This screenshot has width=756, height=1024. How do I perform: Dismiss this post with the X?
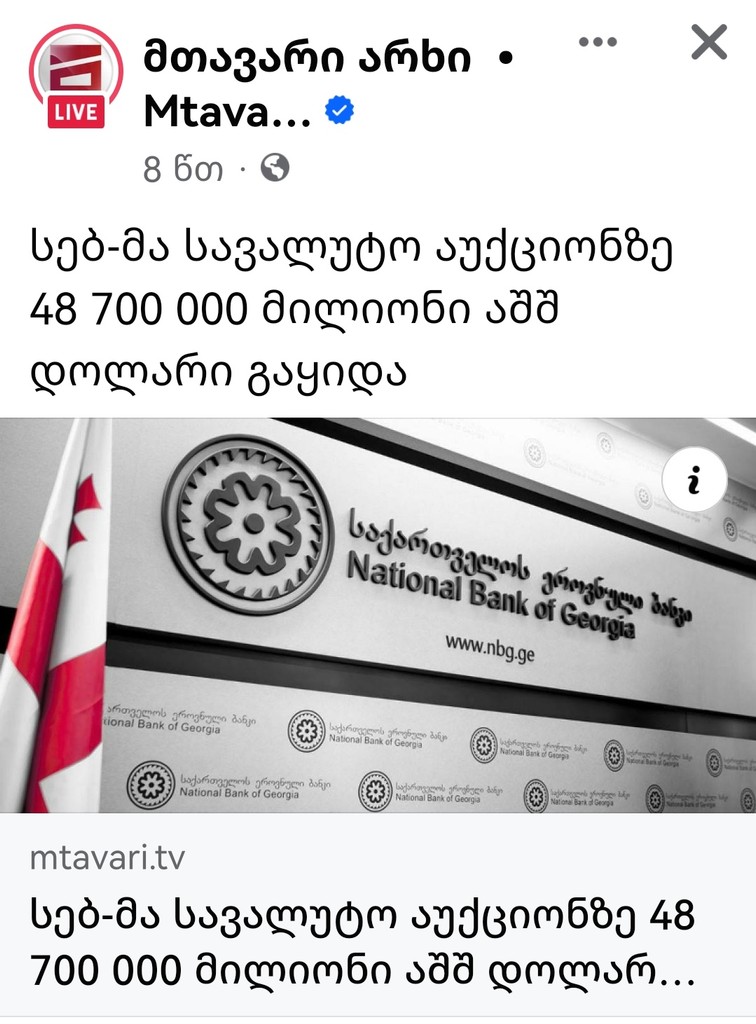pyautogui.click(x=709, y=42)
